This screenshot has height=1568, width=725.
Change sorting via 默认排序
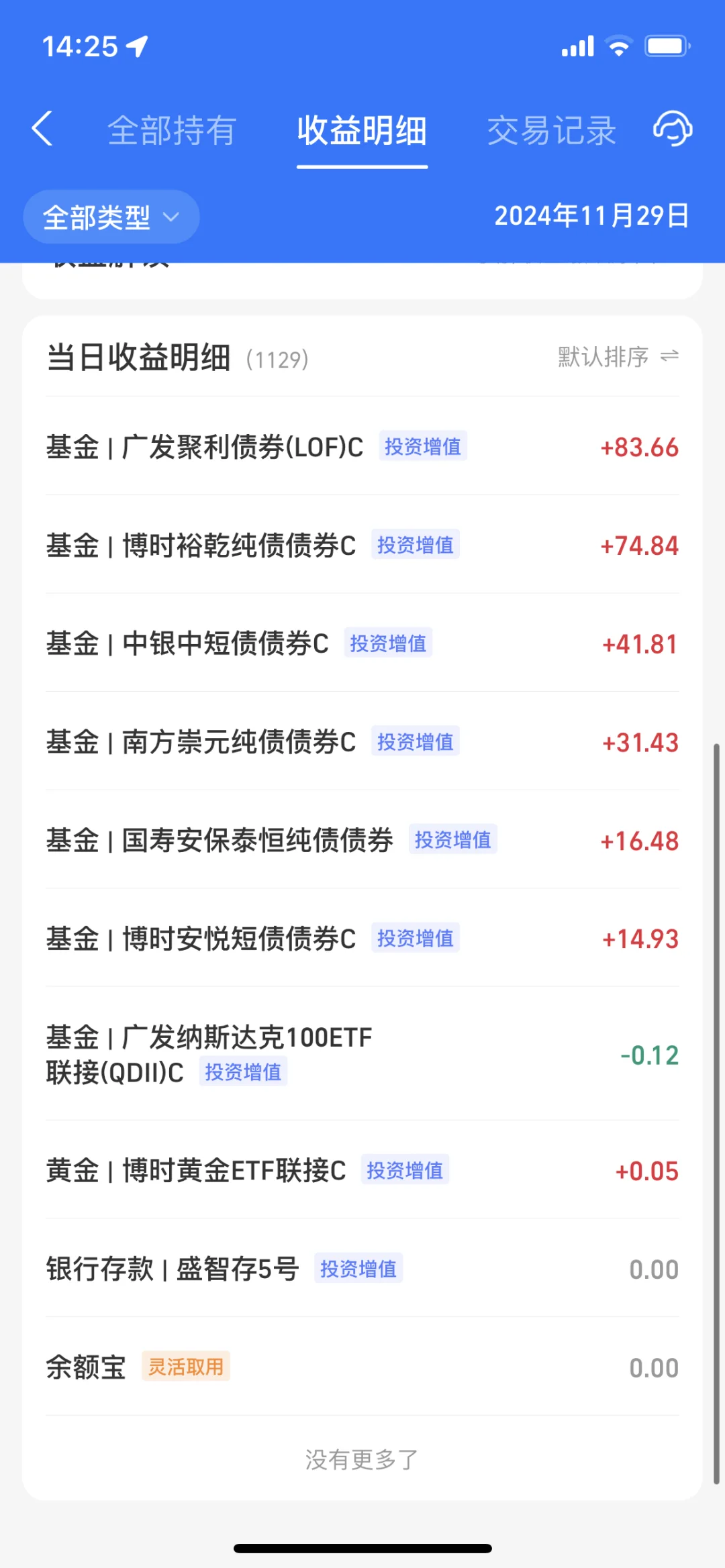[618, 356]
